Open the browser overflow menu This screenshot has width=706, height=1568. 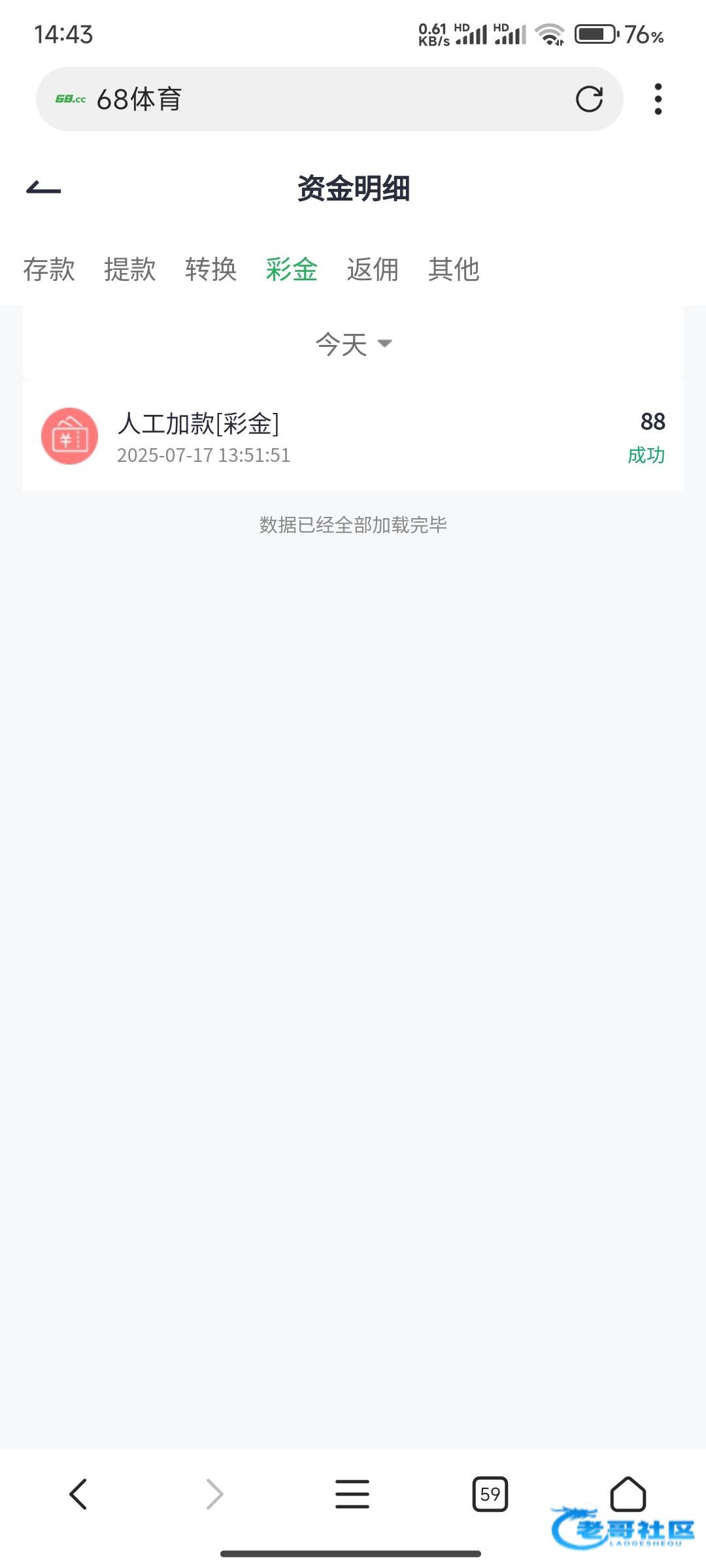coord(658,99)
